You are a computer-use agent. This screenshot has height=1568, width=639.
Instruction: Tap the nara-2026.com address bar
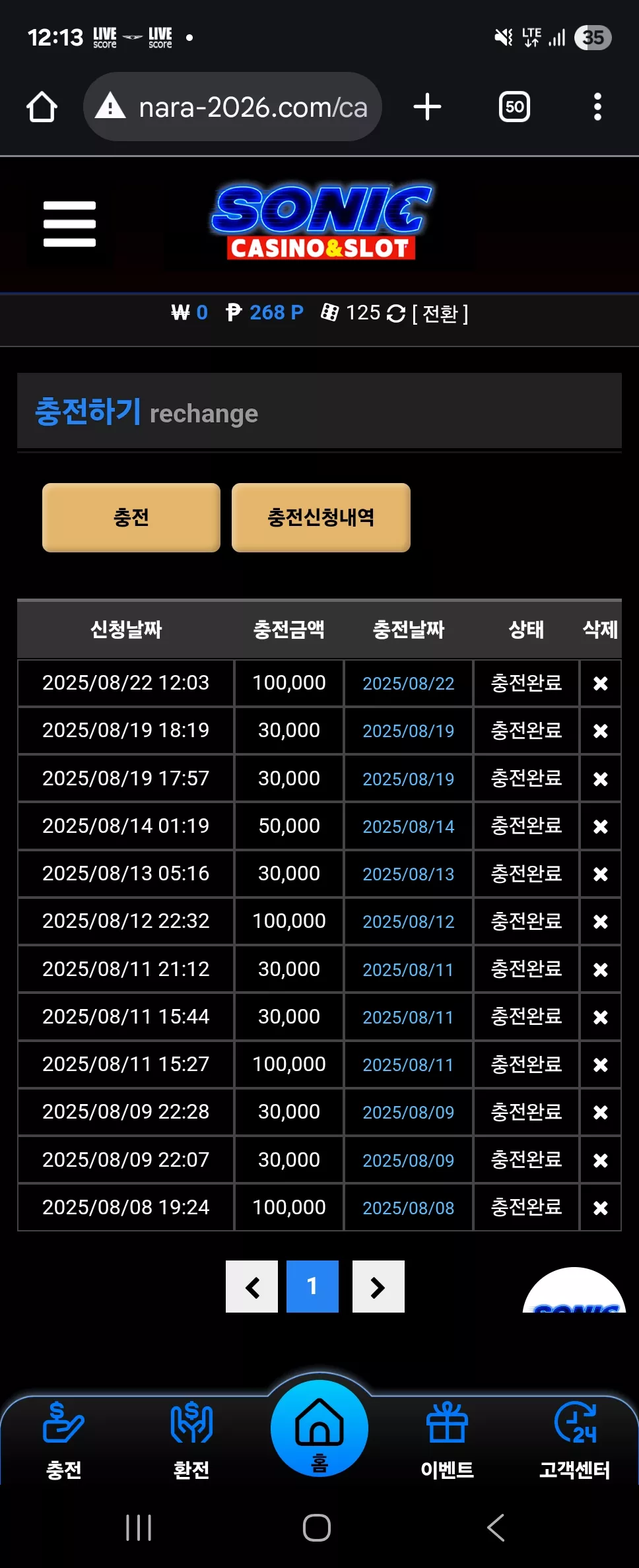232,107
